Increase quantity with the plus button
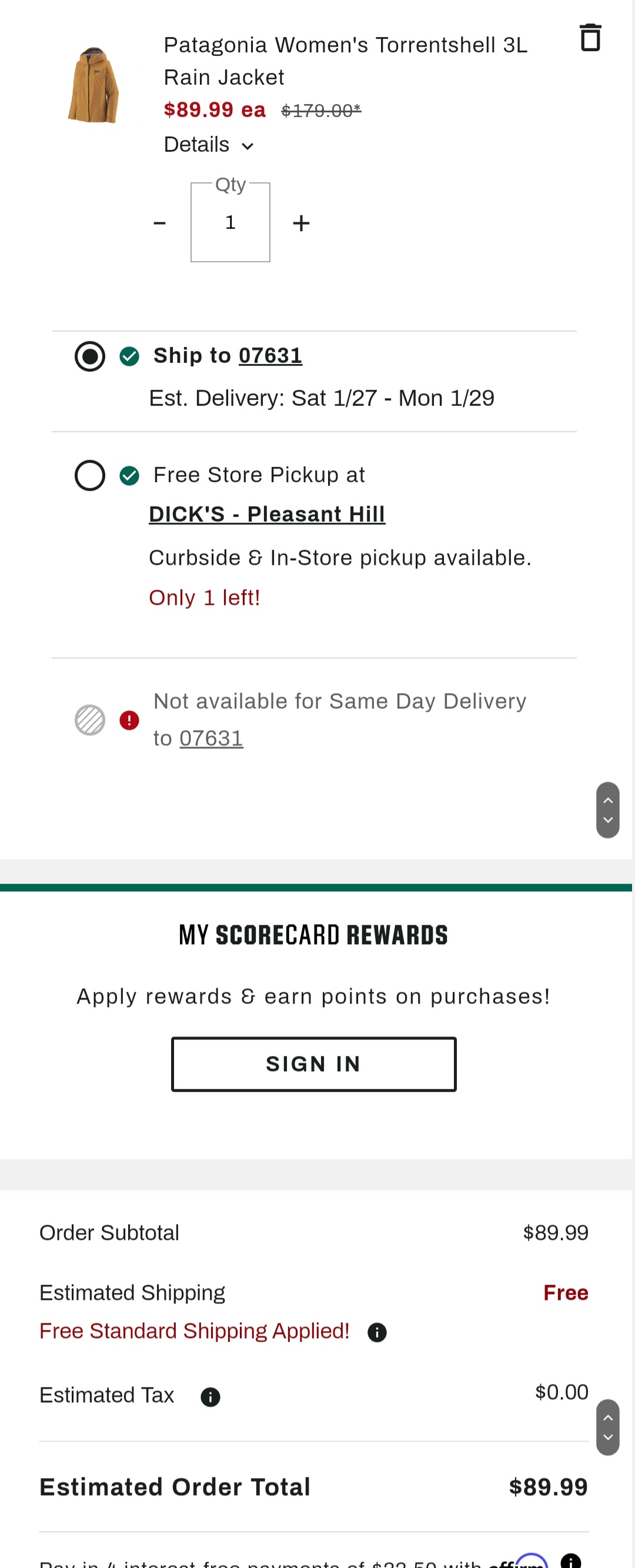 [301, 223]
